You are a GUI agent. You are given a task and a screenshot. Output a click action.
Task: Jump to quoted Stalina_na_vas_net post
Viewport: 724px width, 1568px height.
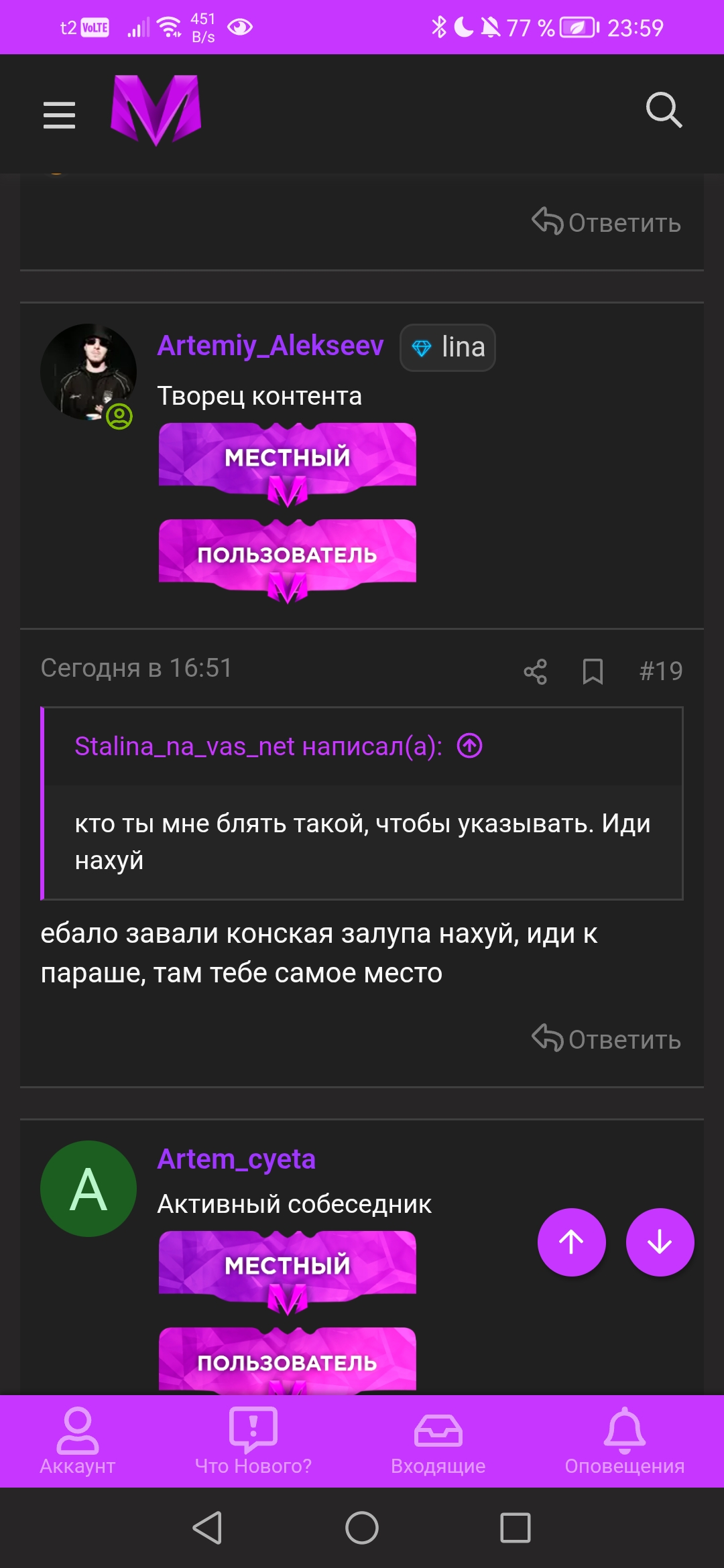click(x=469, y=746)
